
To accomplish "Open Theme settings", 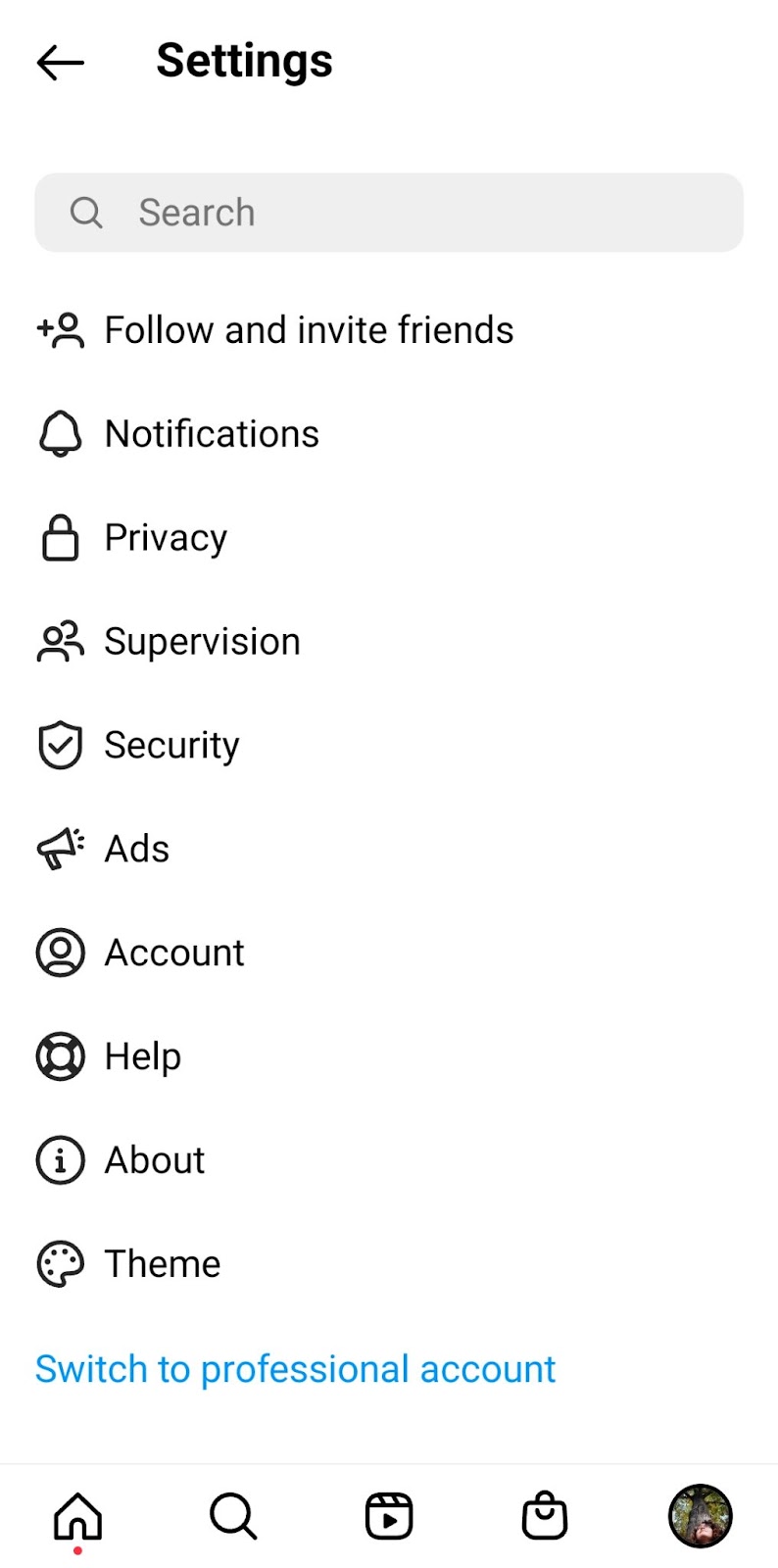I will [163, 1264].
